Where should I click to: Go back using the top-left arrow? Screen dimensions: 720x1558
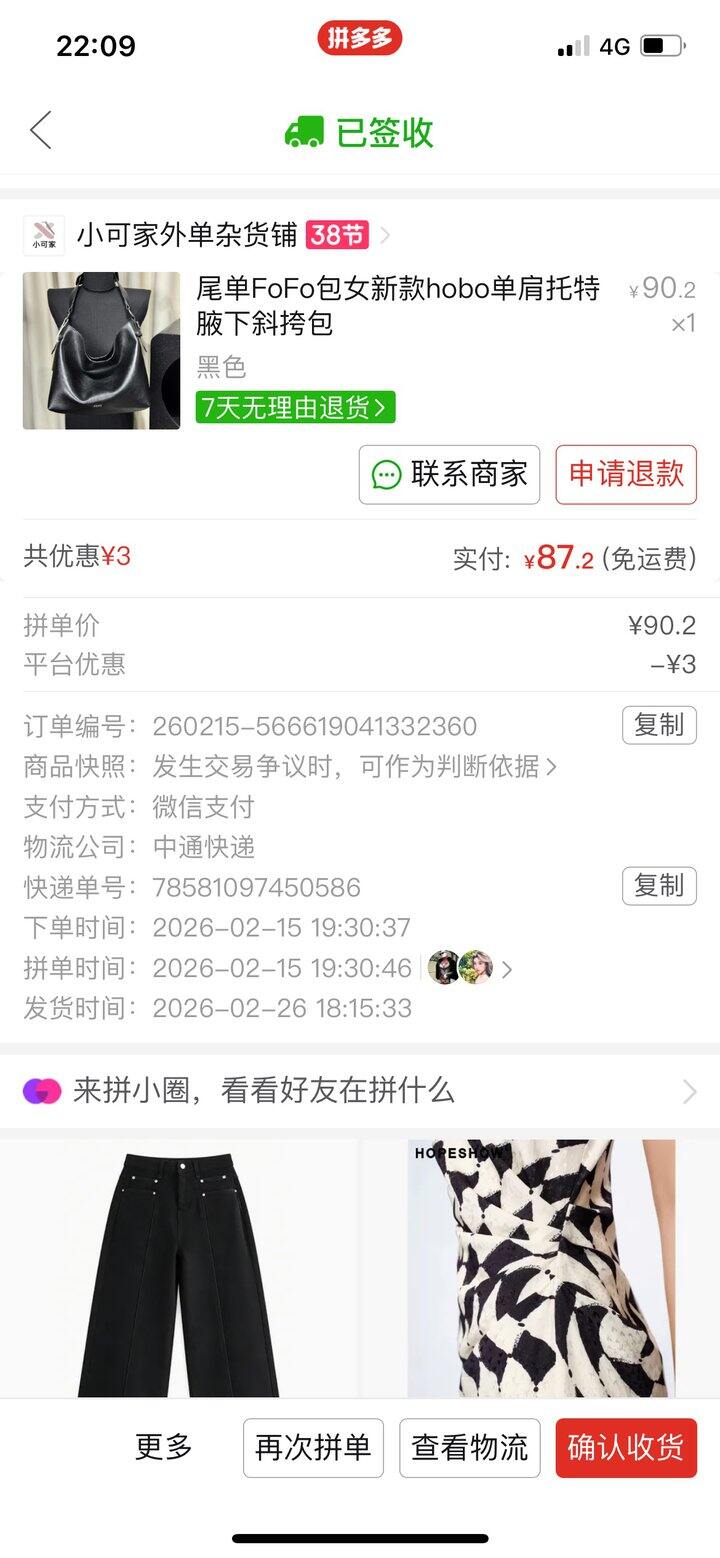[41, 131]
